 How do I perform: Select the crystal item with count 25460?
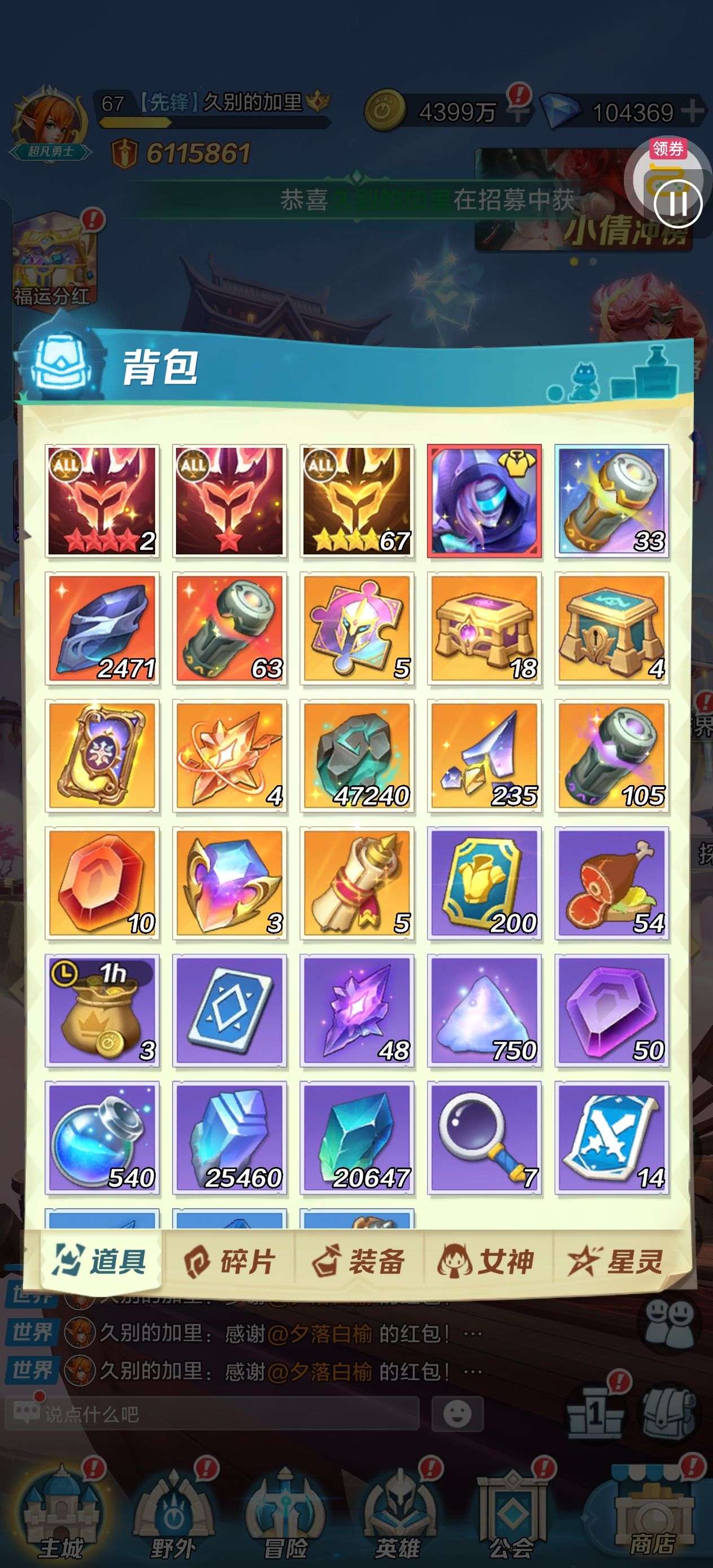[x=230, y=1138]
